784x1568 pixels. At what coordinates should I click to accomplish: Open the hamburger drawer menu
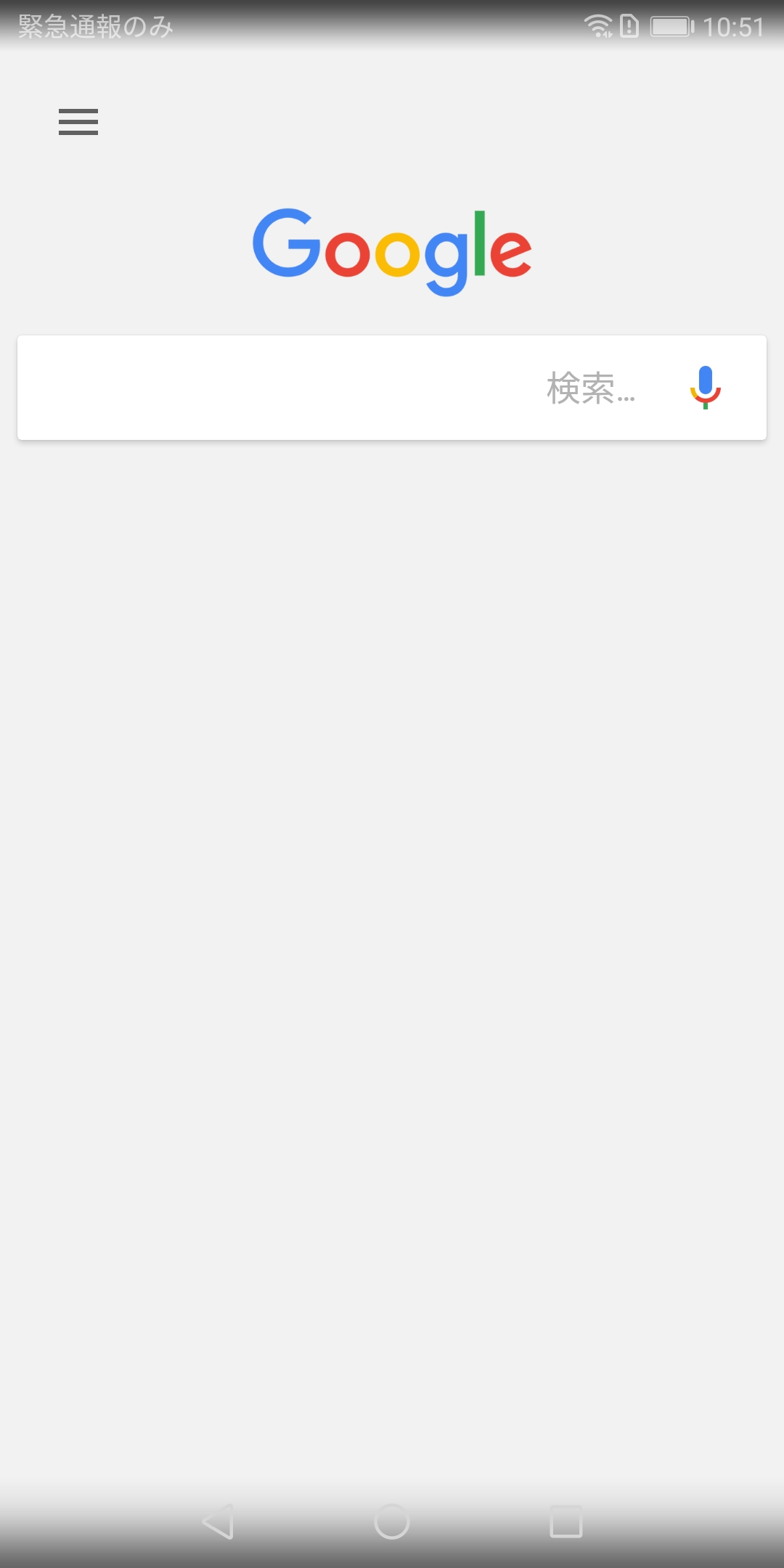coord(78,122)
